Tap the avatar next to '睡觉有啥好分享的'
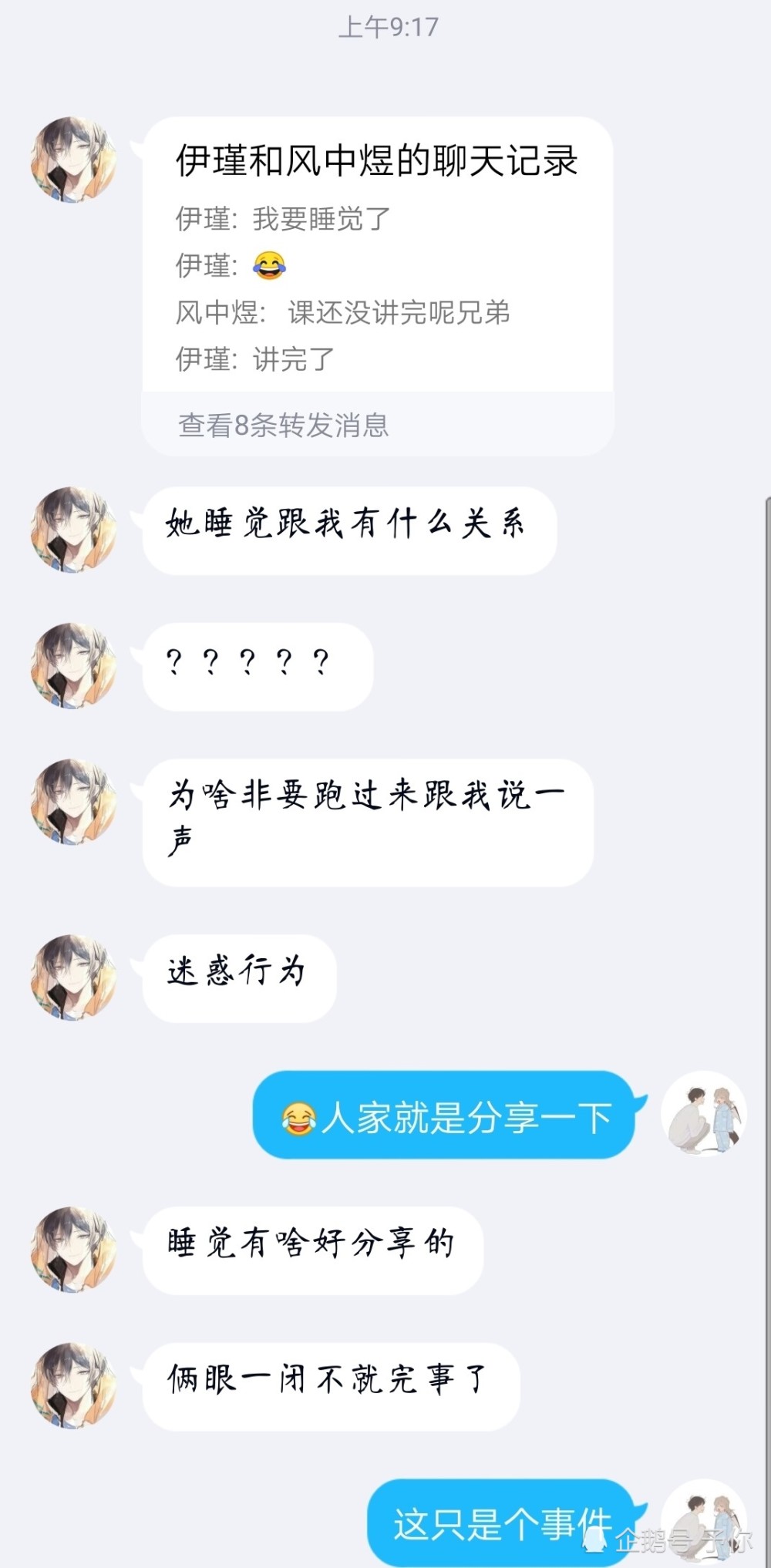 pyautogui.click(x=73, y=1249)
